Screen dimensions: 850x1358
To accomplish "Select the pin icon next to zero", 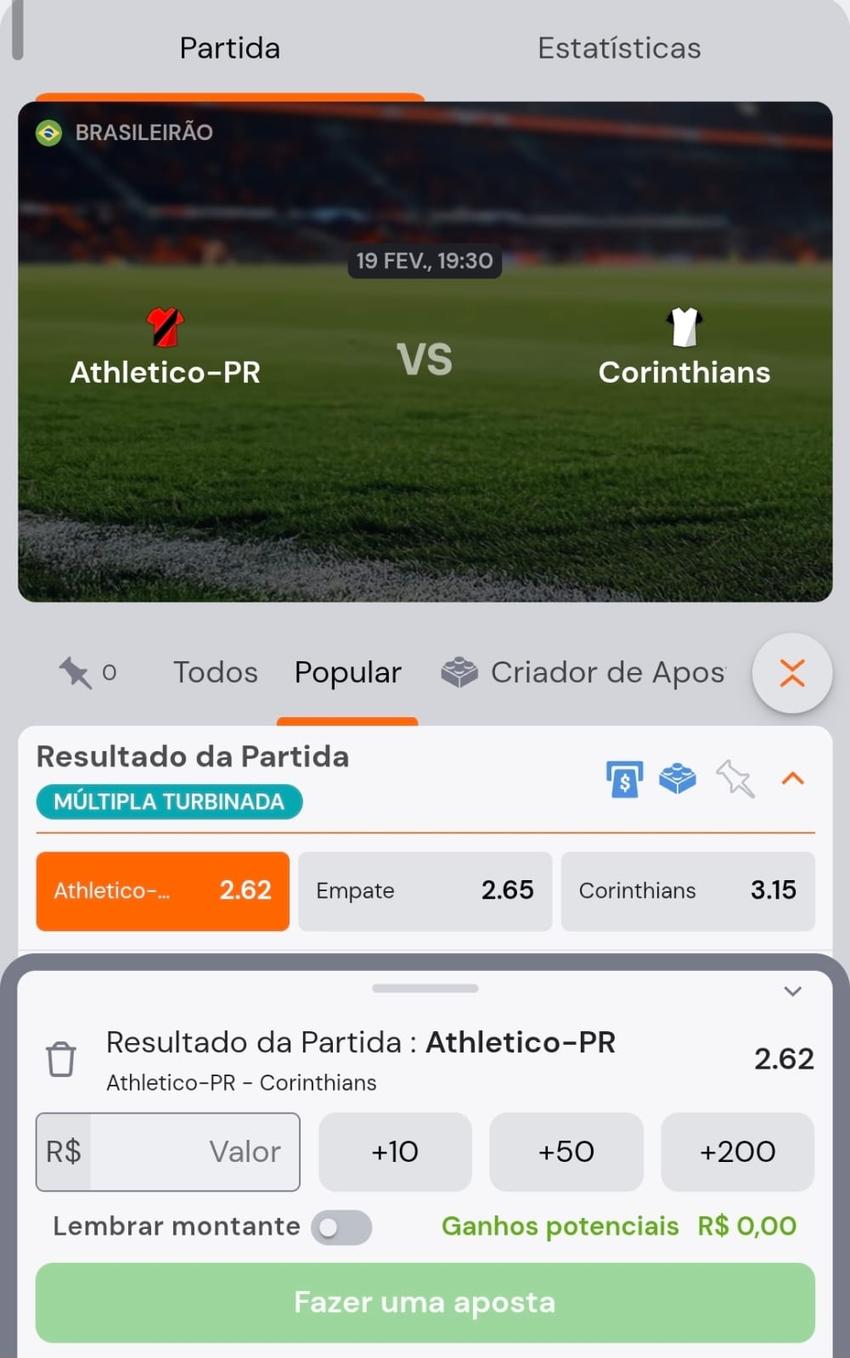I will tap(76, 673).
